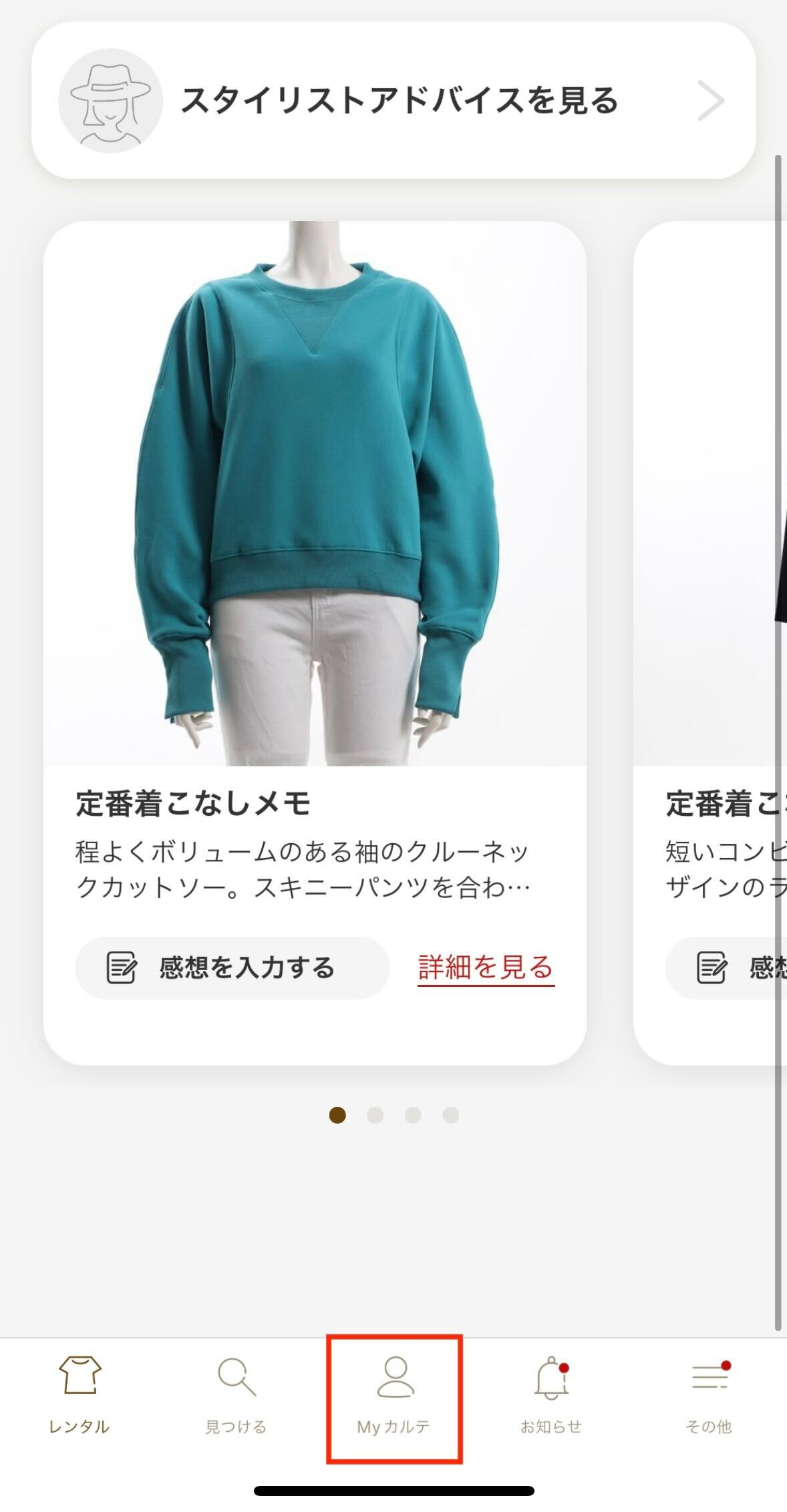
Task: Open the My カルテ tab
Action: pos(394,1396)
